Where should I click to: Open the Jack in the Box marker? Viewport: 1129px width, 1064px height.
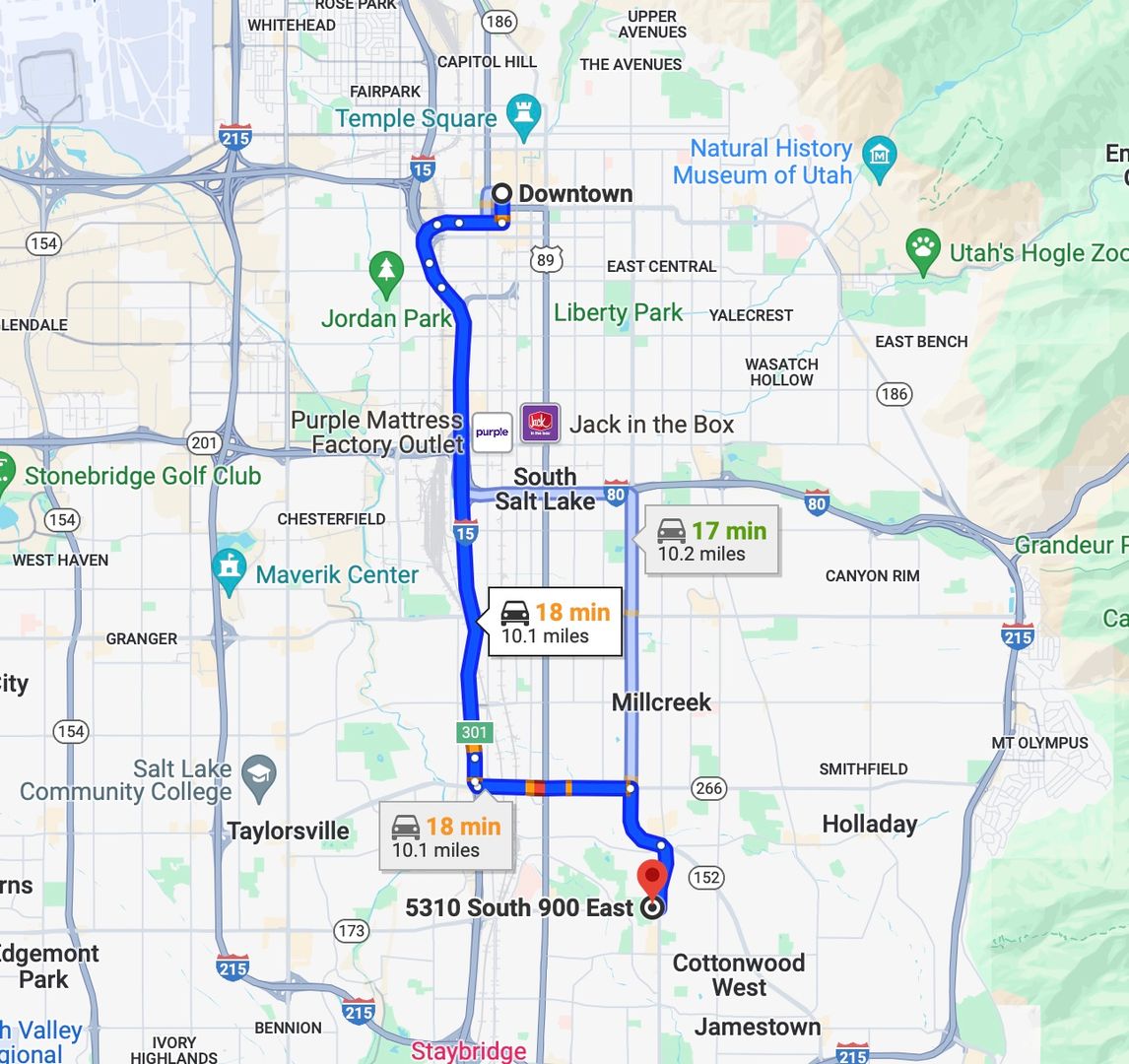pos(540,423)
